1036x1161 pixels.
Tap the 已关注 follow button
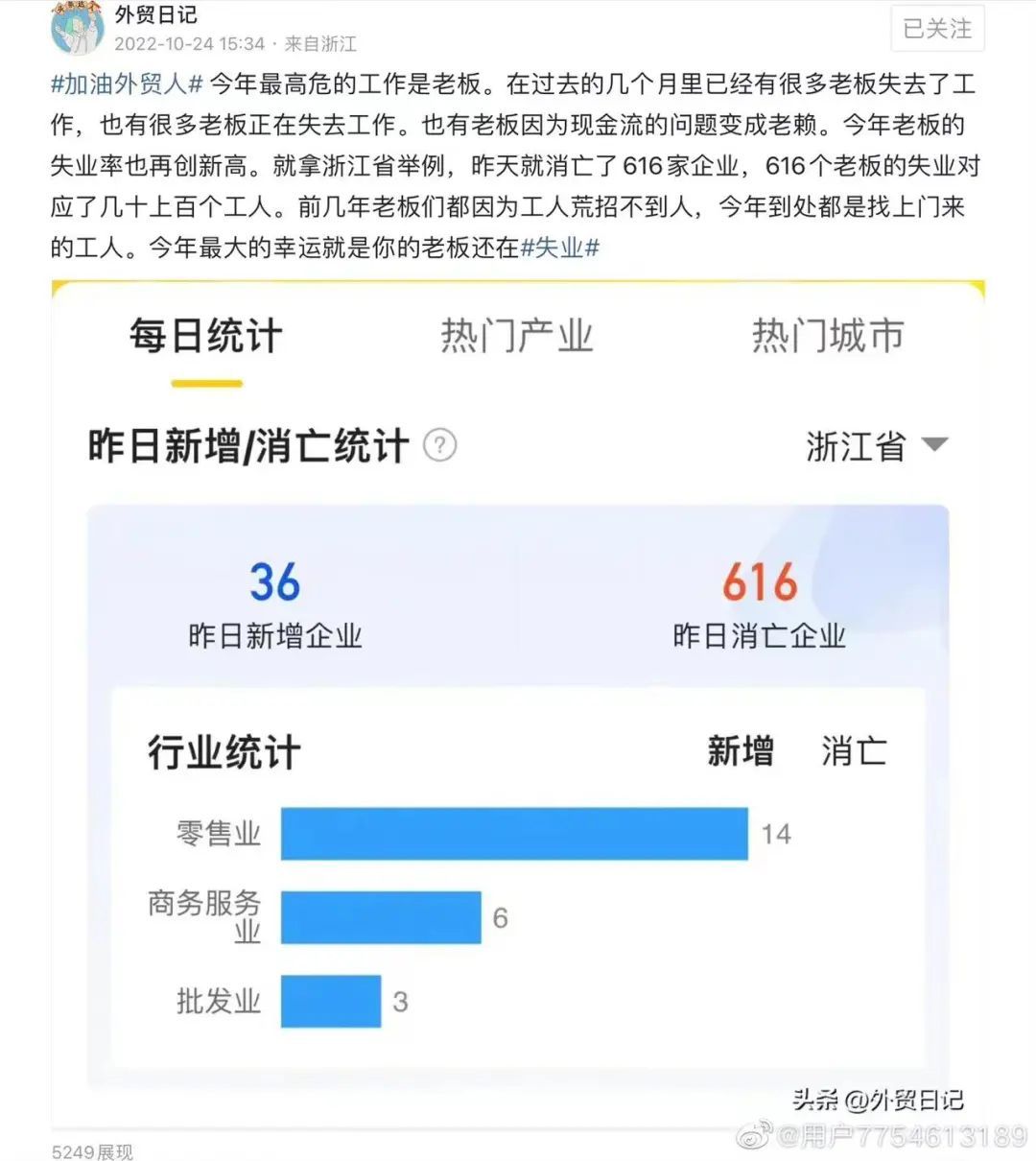tap(936, 29)
